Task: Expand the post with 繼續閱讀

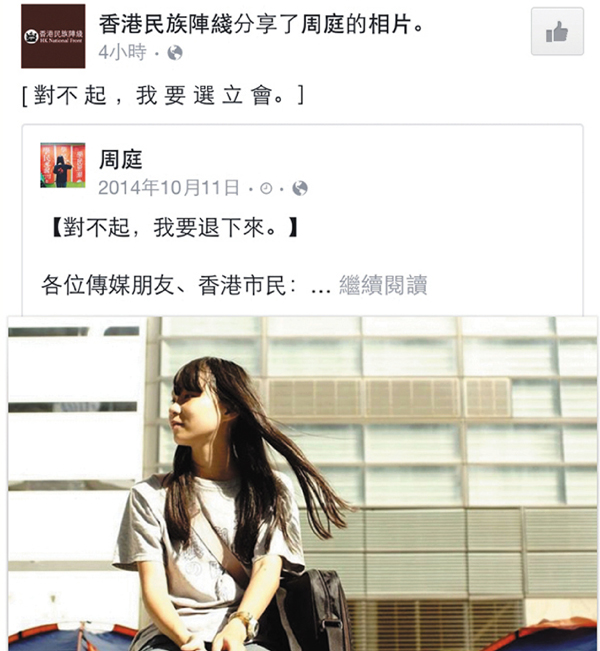Action: pos(383,285)
